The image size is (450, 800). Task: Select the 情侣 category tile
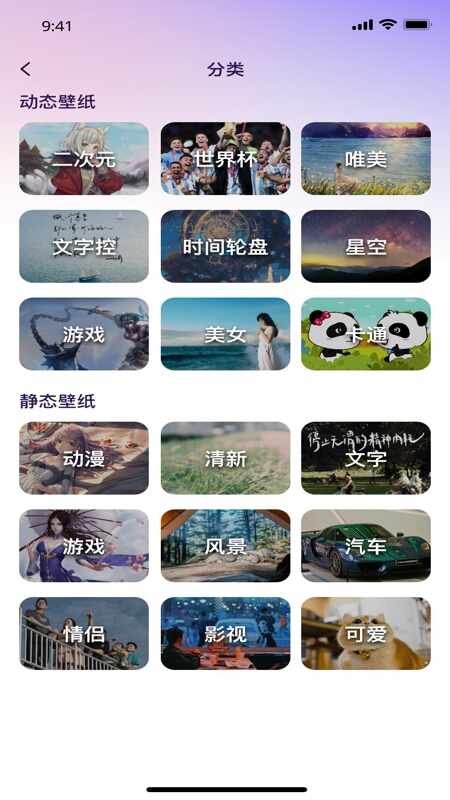point(84,634)
